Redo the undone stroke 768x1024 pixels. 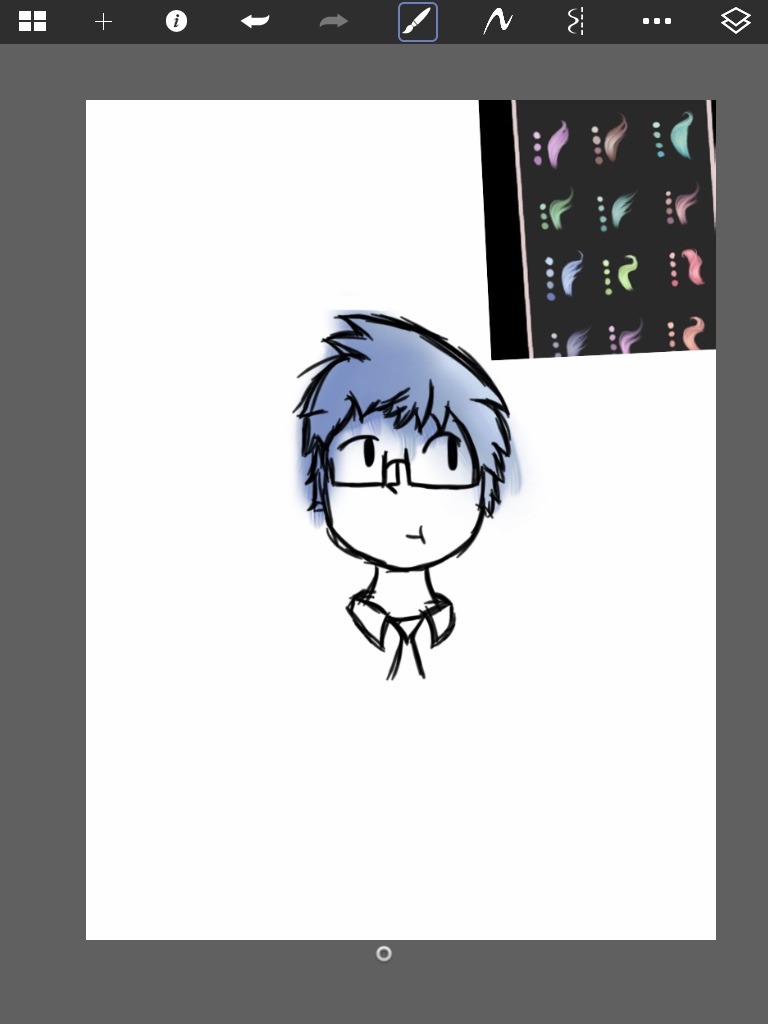pos(334,21)
